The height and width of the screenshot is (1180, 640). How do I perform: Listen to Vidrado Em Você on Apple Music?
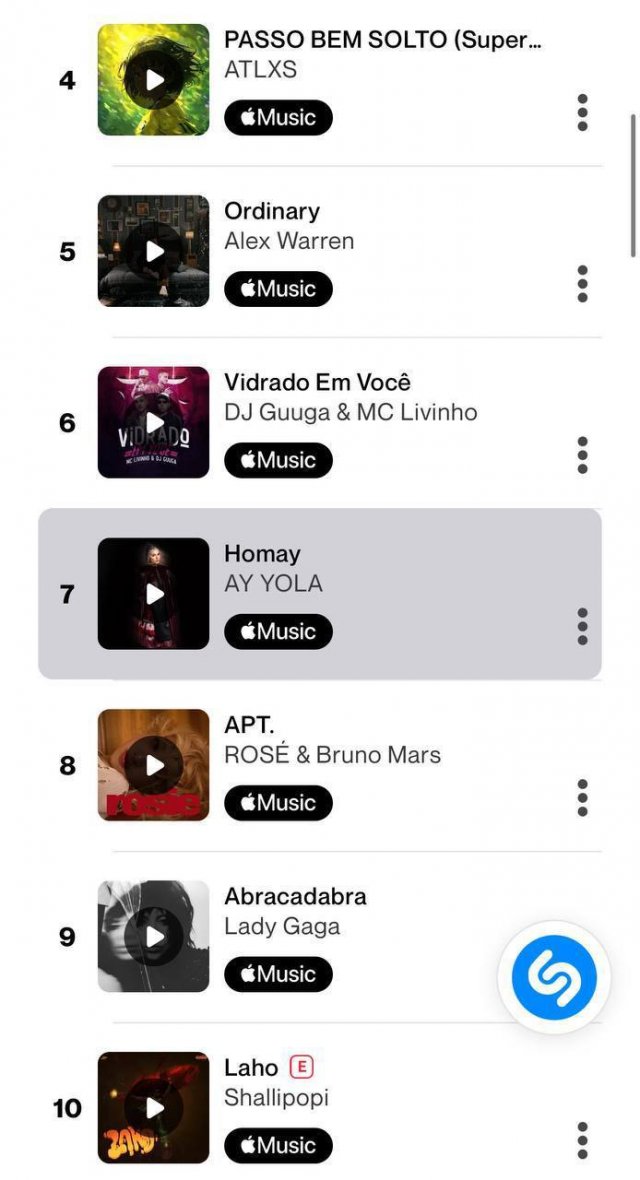278,460
